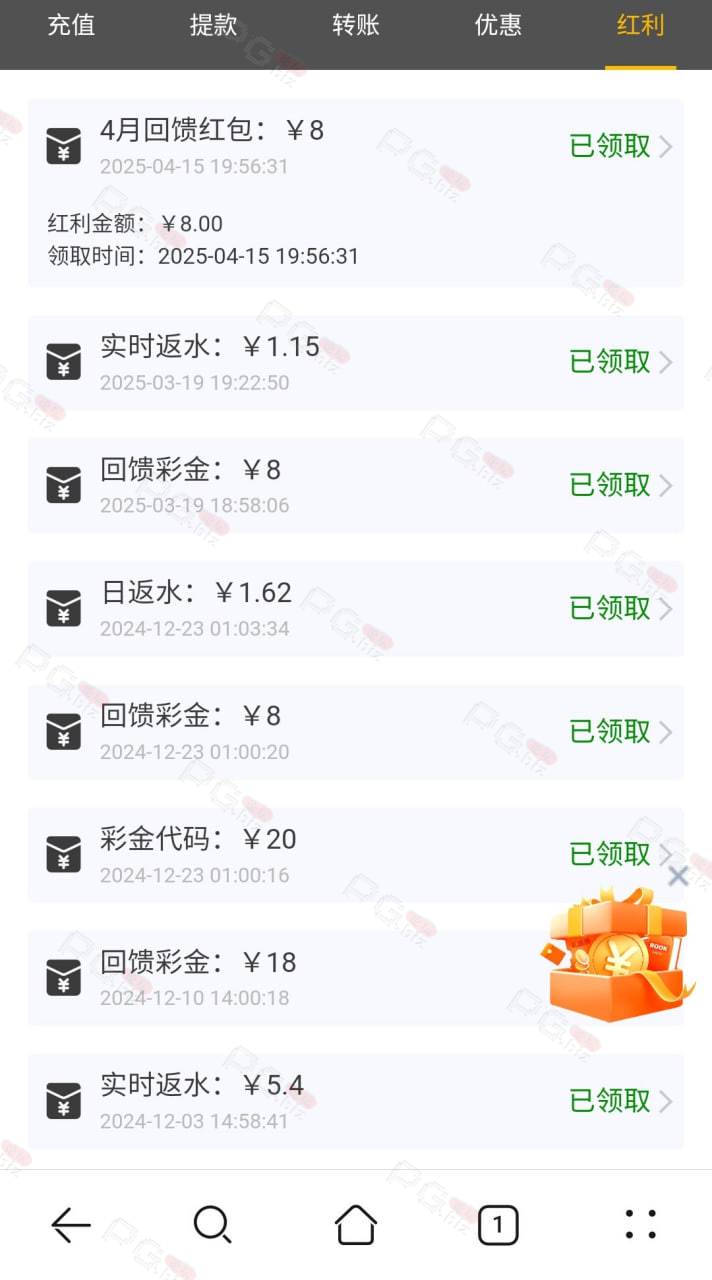Expand the 日返水 ¥1.62 record
Viewport: 712px width, 1280px height.
click(x=356, y=608)
